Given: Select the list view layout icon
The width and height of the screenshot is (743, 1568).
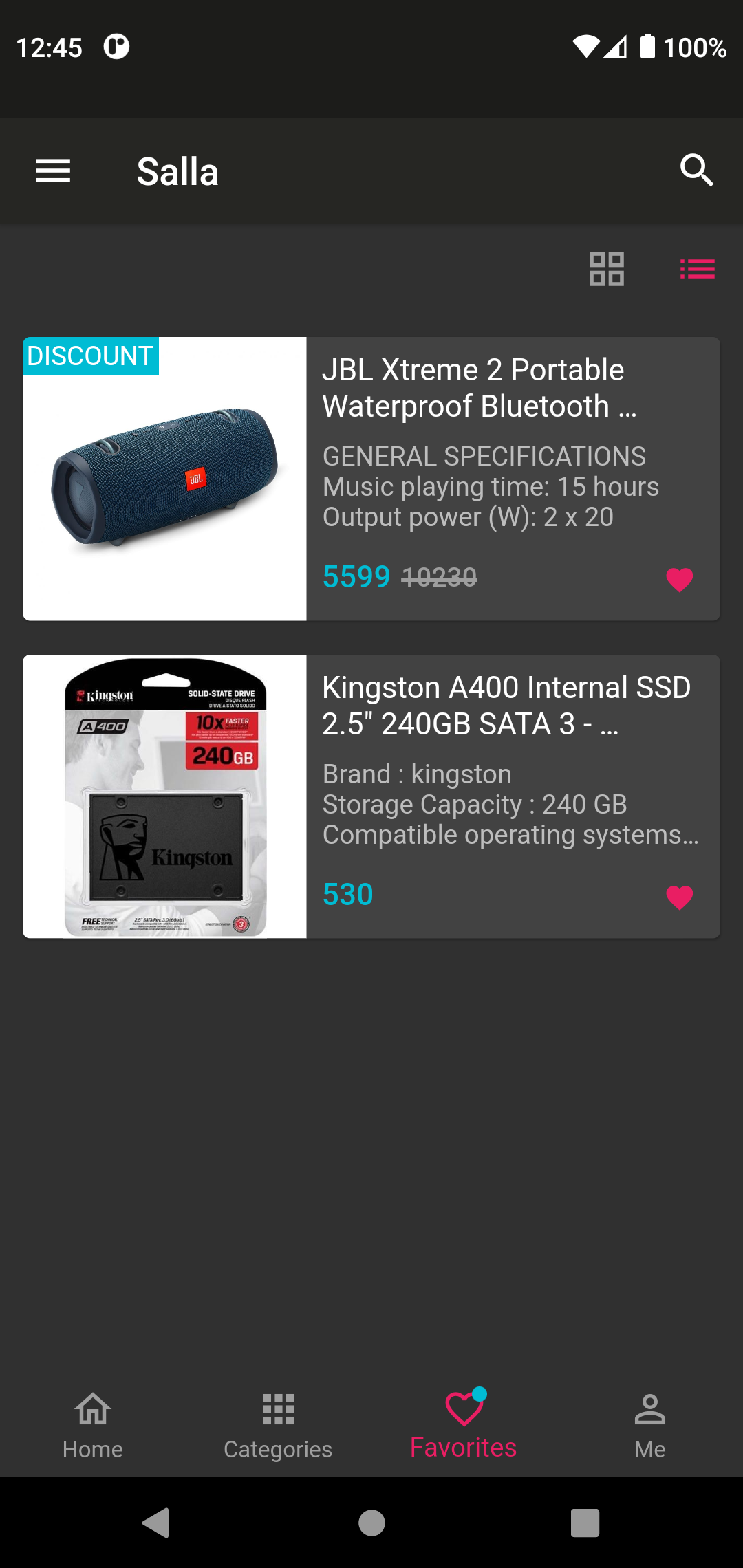Looking at the screenshot, I should pos(697,270).
